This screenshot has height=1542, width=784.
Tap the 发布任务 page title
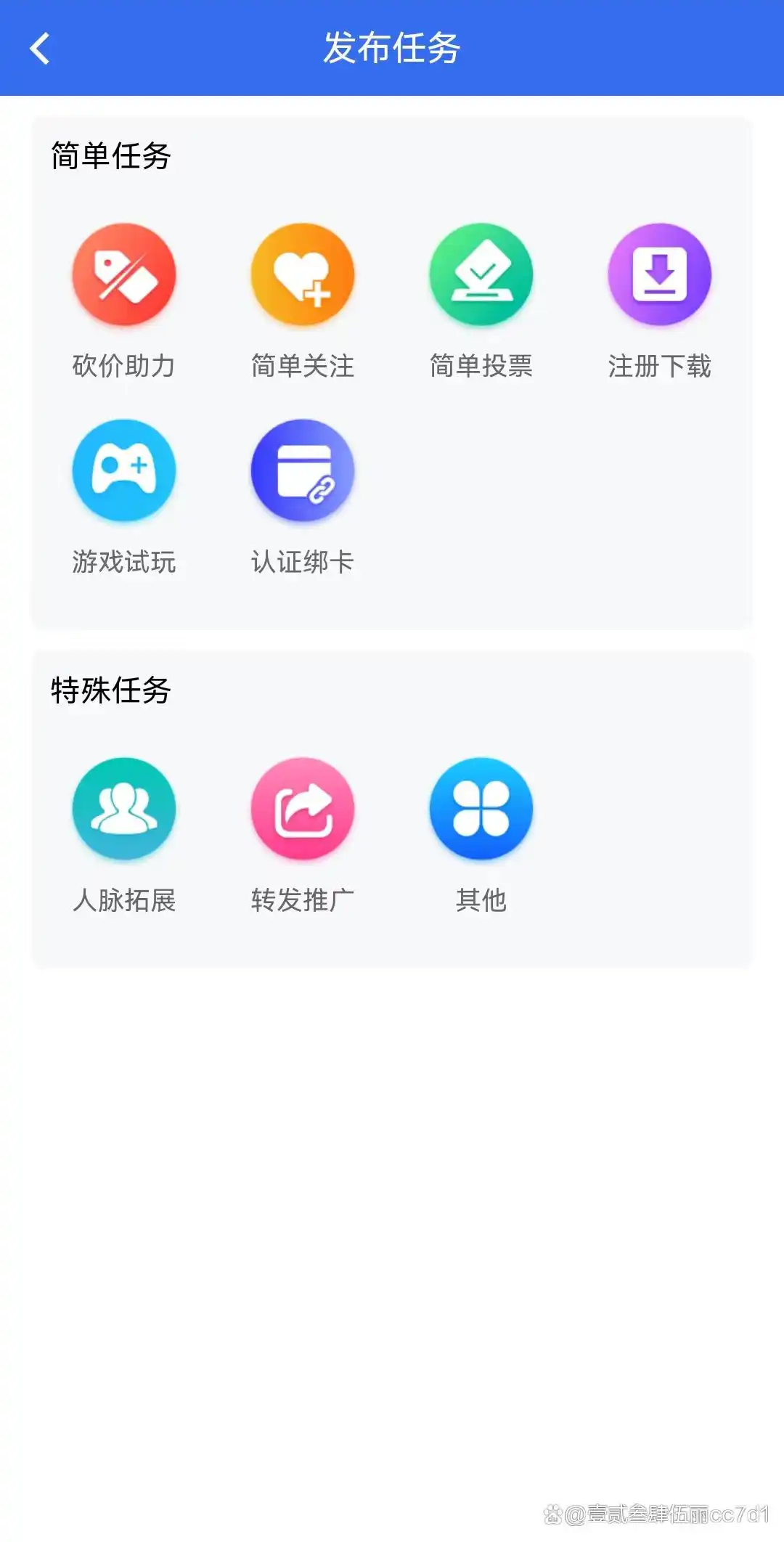point(392,48)
